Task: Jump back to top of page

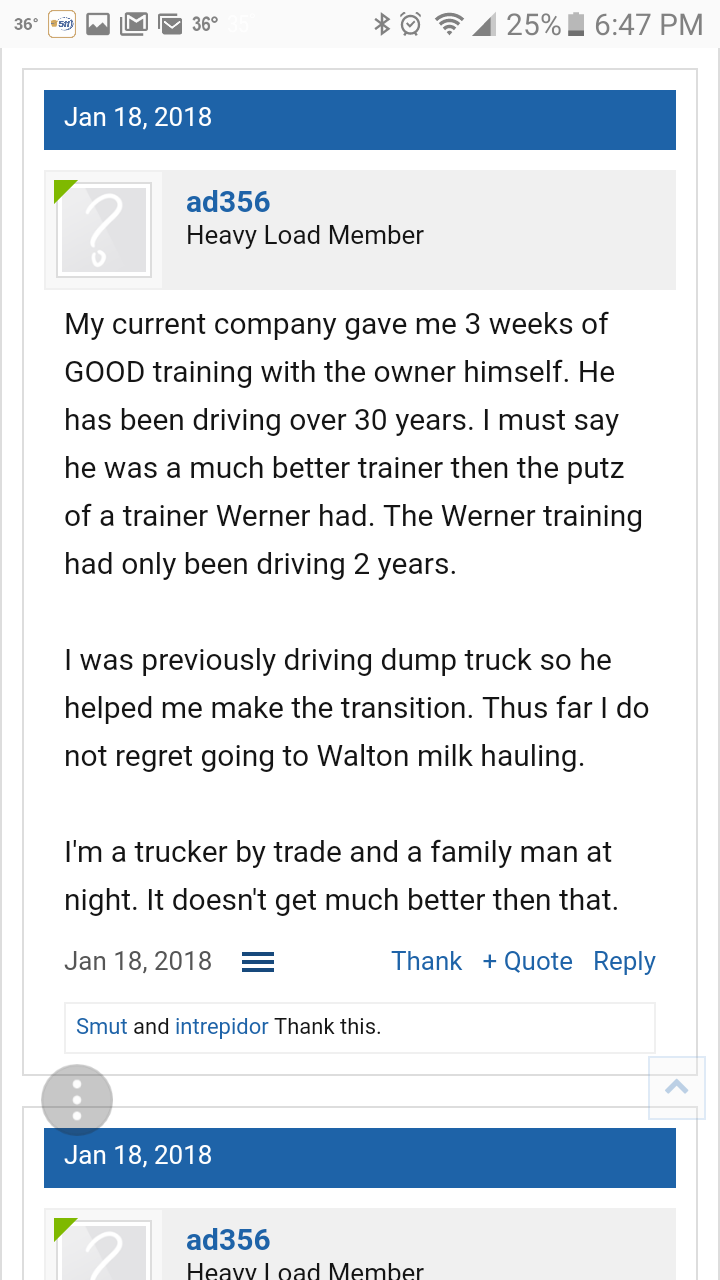Action: [677, 1087]
